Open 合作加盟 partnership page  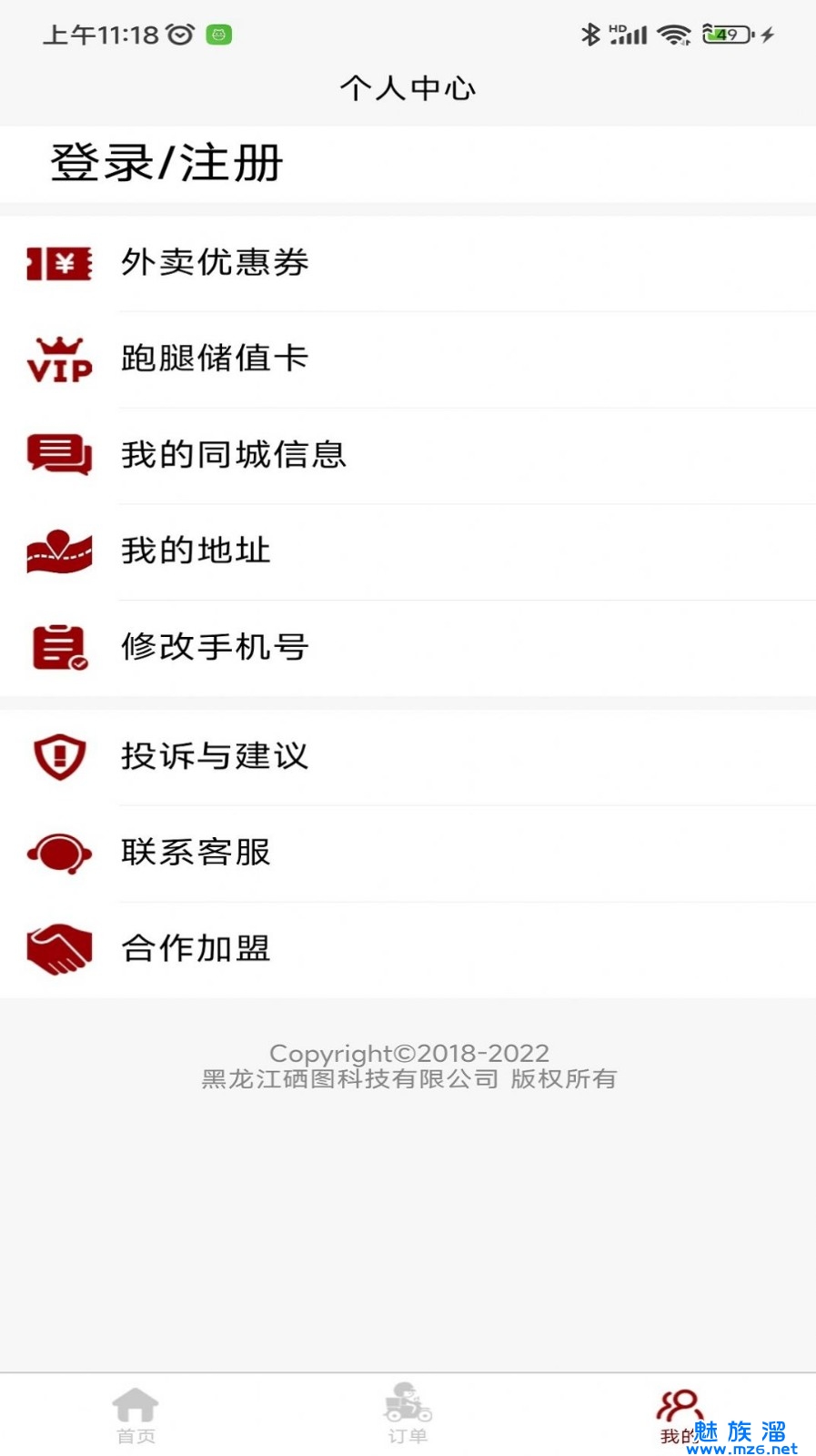196,949
